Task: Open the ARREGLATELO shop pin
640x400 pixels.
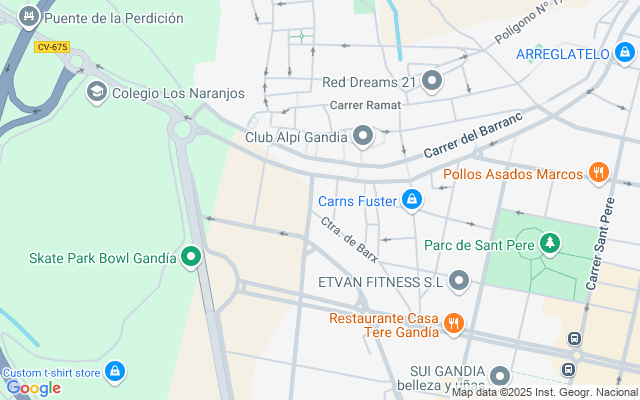Action: pyautogui.click(x=626, y=53)
